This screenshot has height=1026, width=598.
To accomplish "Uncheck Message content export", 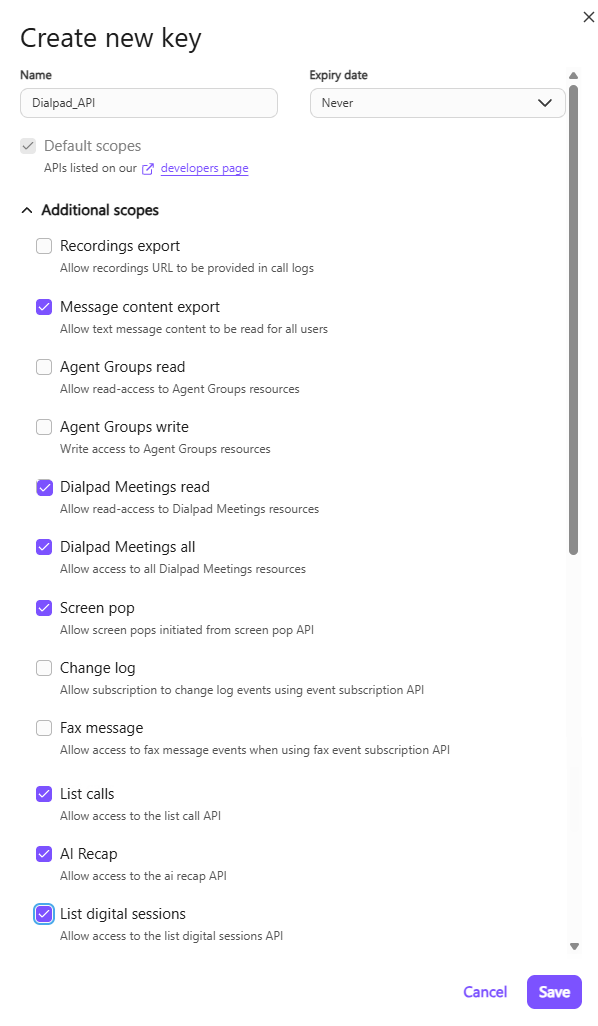I will (x=44, y=307).
